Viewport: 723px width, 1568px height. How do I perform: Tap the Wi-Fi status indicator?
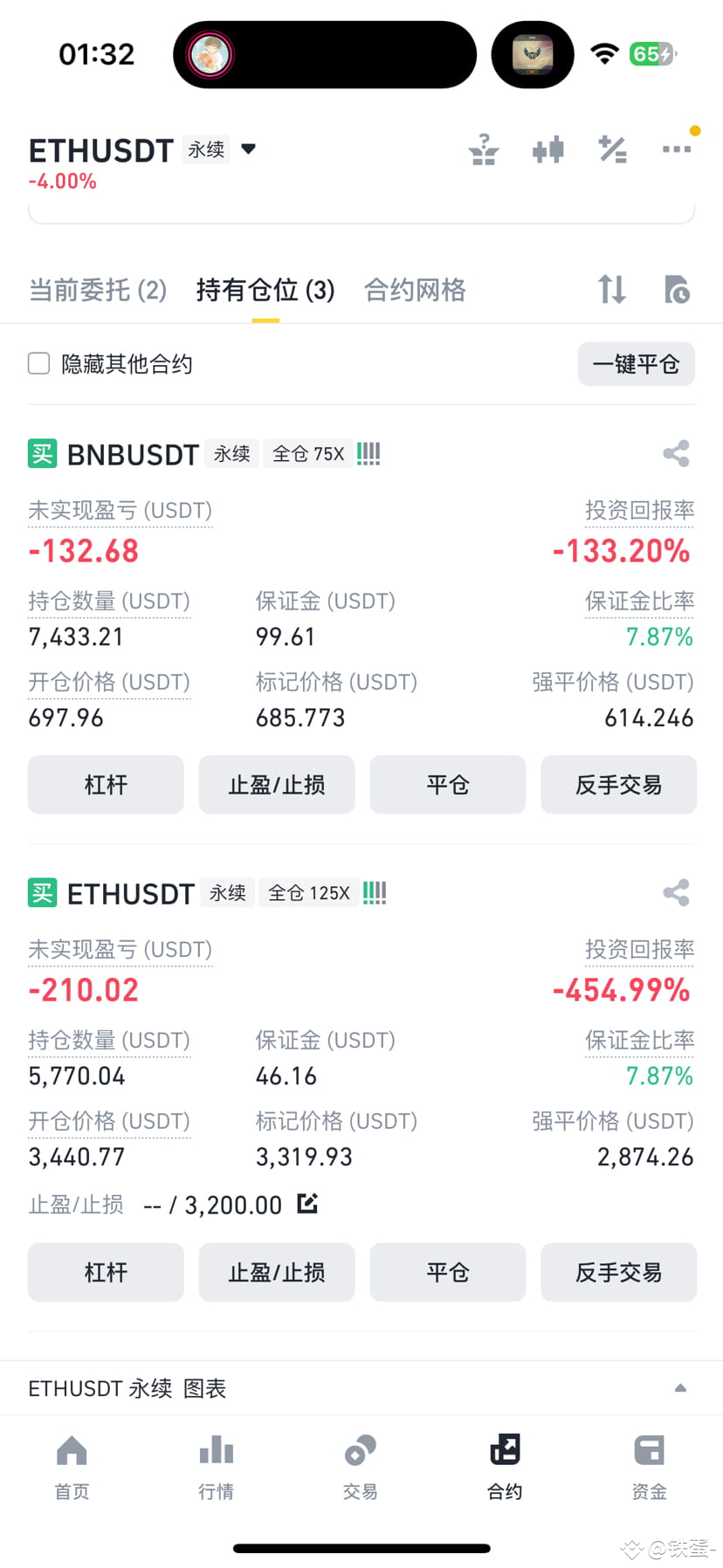click(x=603, y=53)
